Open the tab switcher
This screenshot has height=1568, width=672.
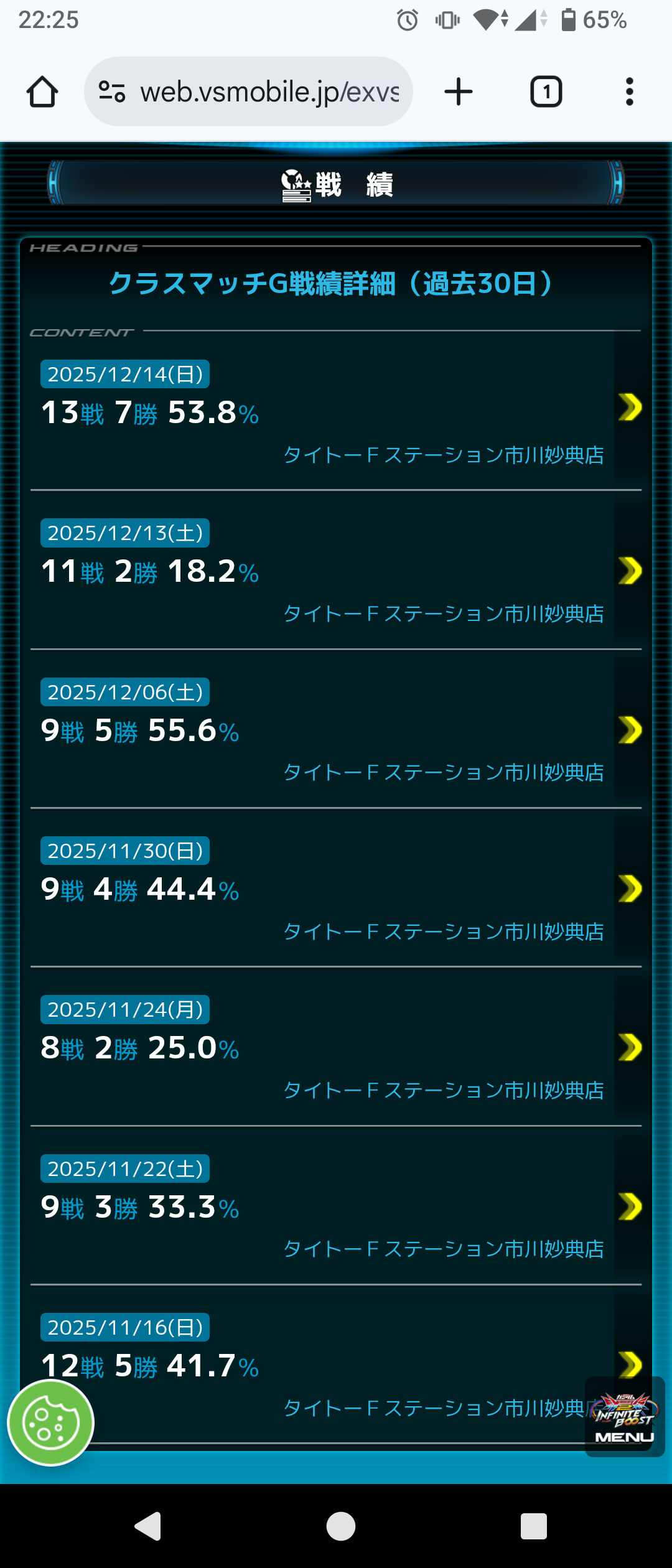(546, 92)
